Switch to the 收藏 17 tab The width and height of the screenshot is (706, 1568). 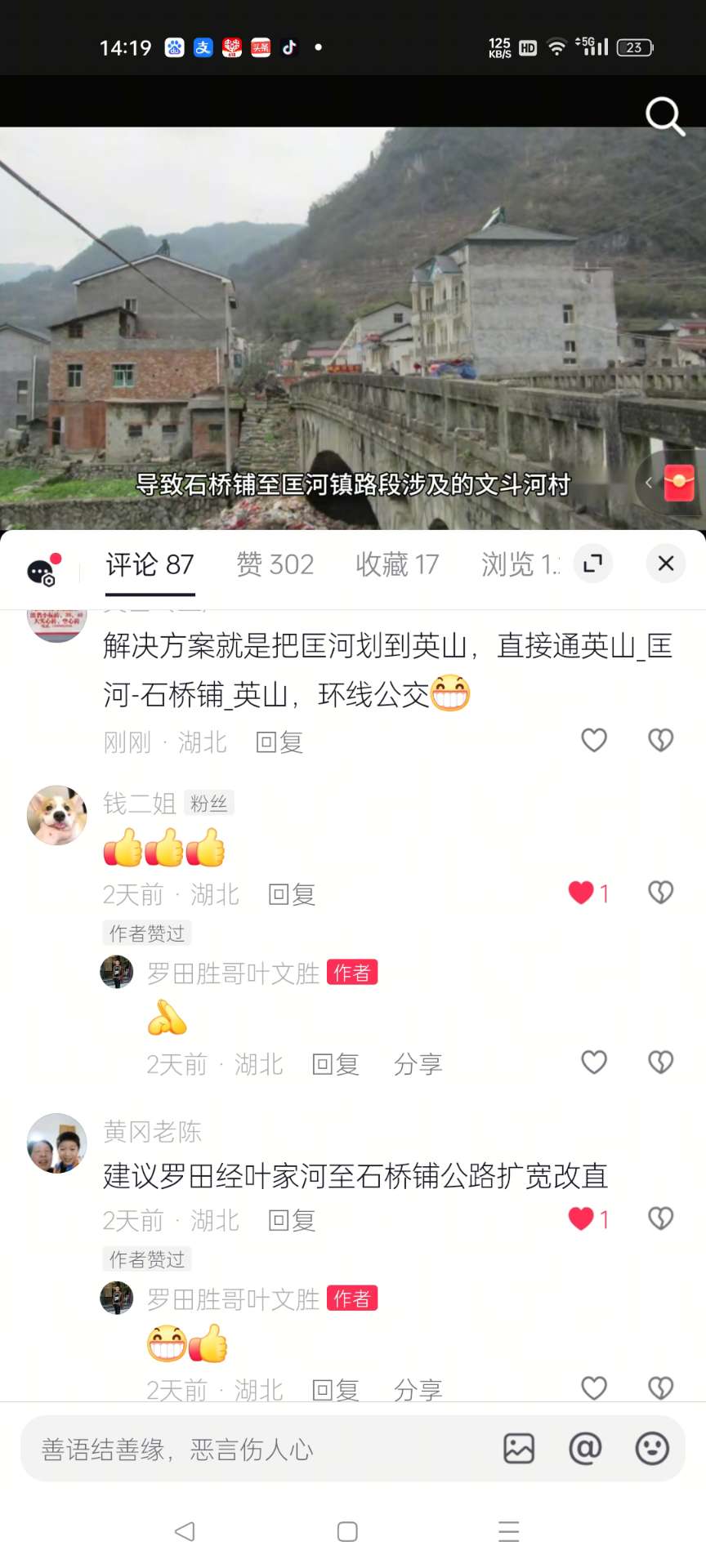[397, 564]
